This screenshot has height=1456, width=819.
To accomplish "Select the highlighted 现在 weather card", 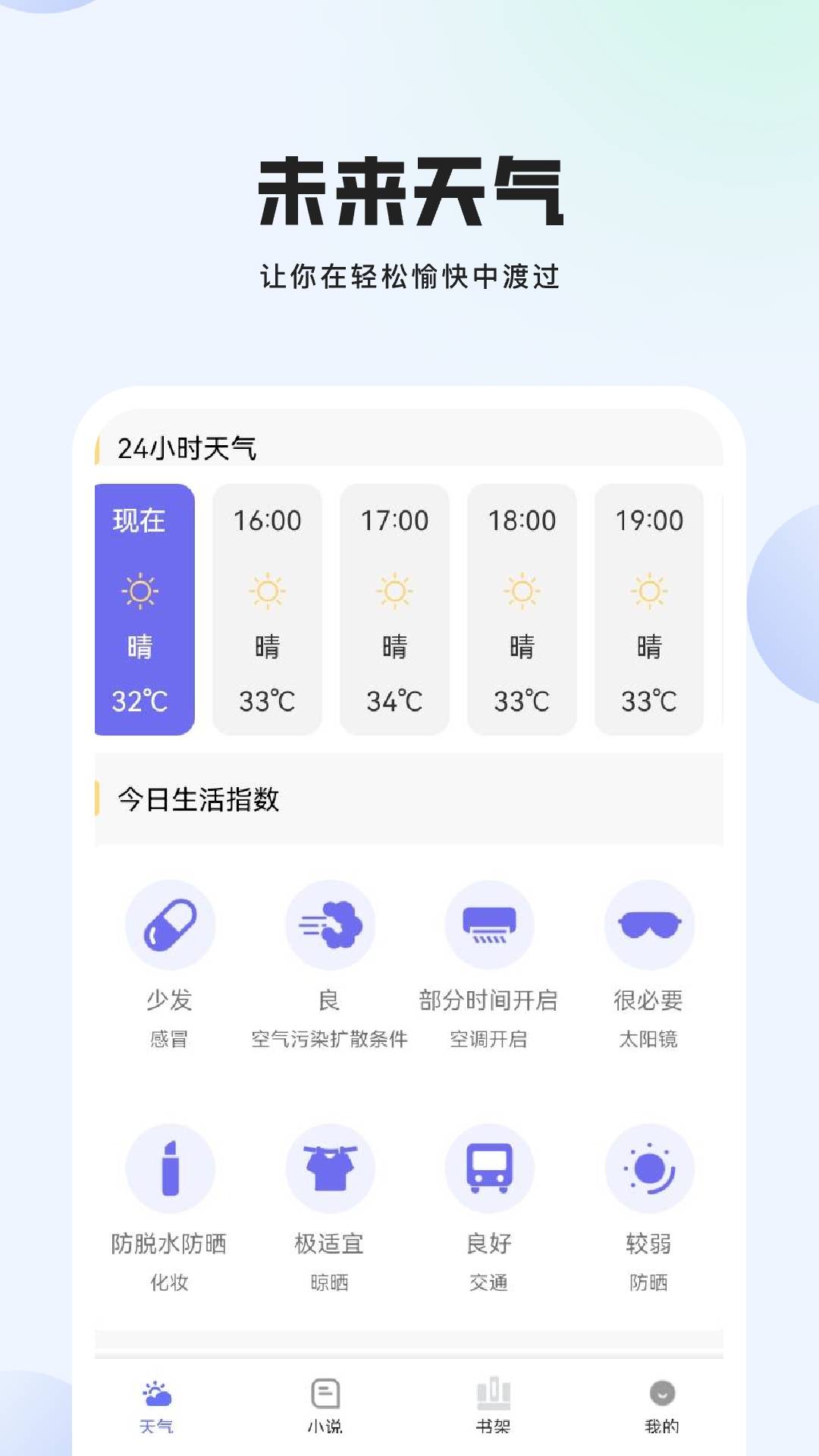I will coord(143,607).
